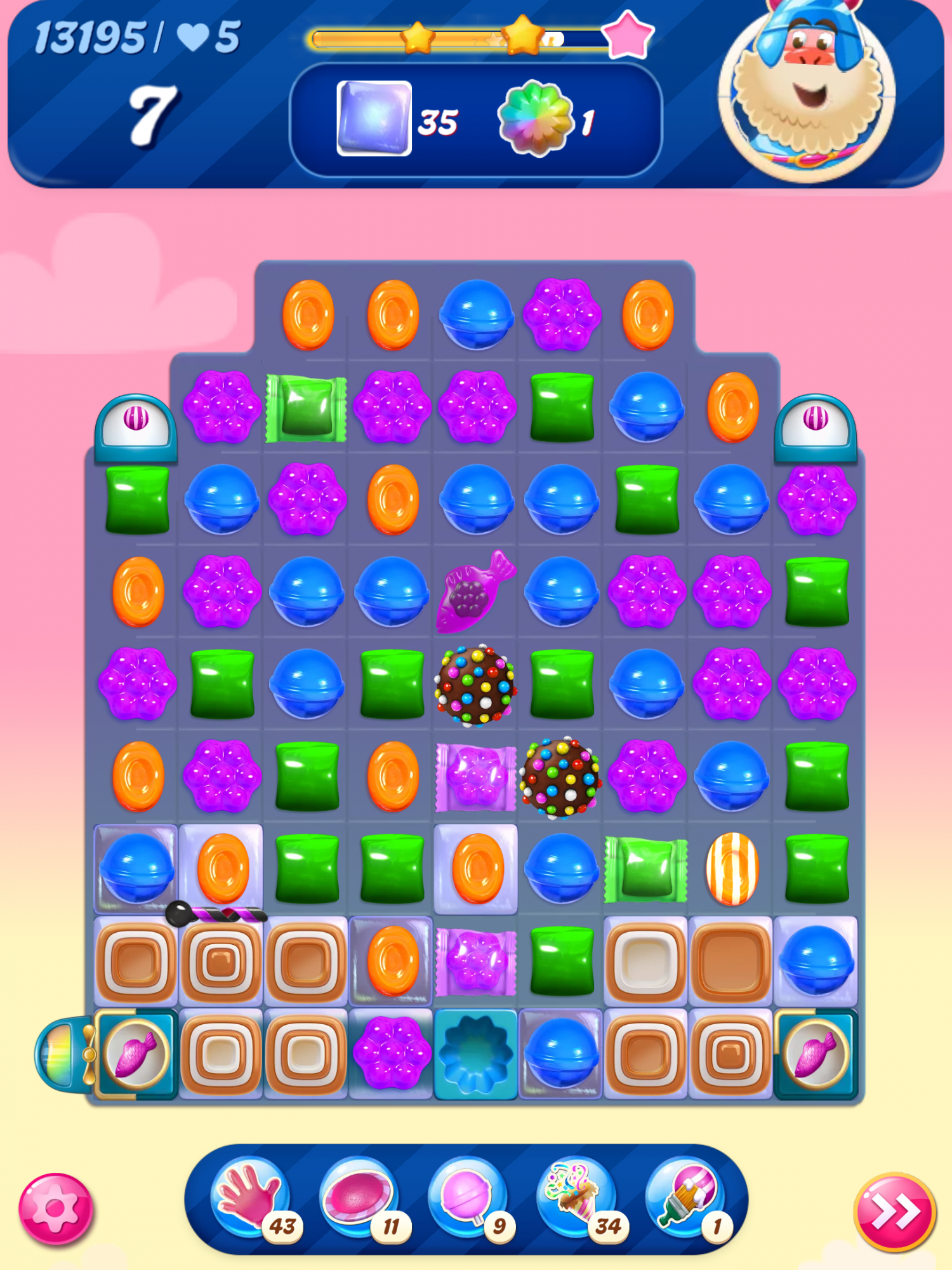
Task: Tap the fast-forward arrows button
Action: click(895, 1212)
